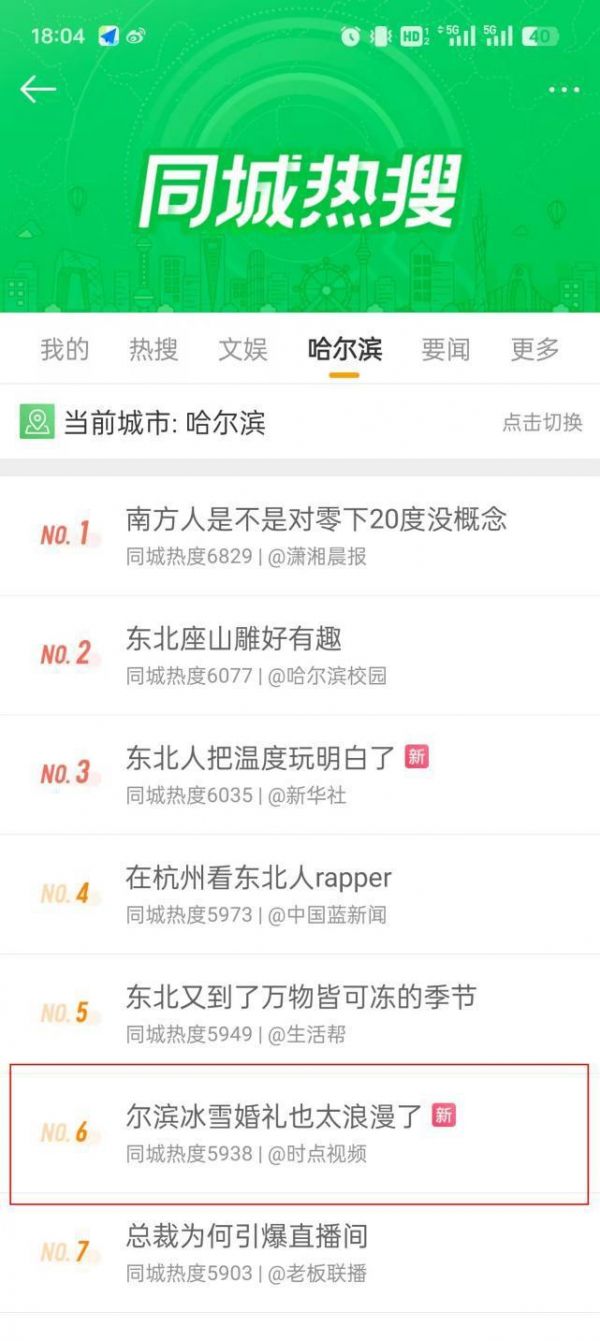This screenshot has height=1341, width=600.
Task: Switch to the 我的 tab
Action: 65,349
